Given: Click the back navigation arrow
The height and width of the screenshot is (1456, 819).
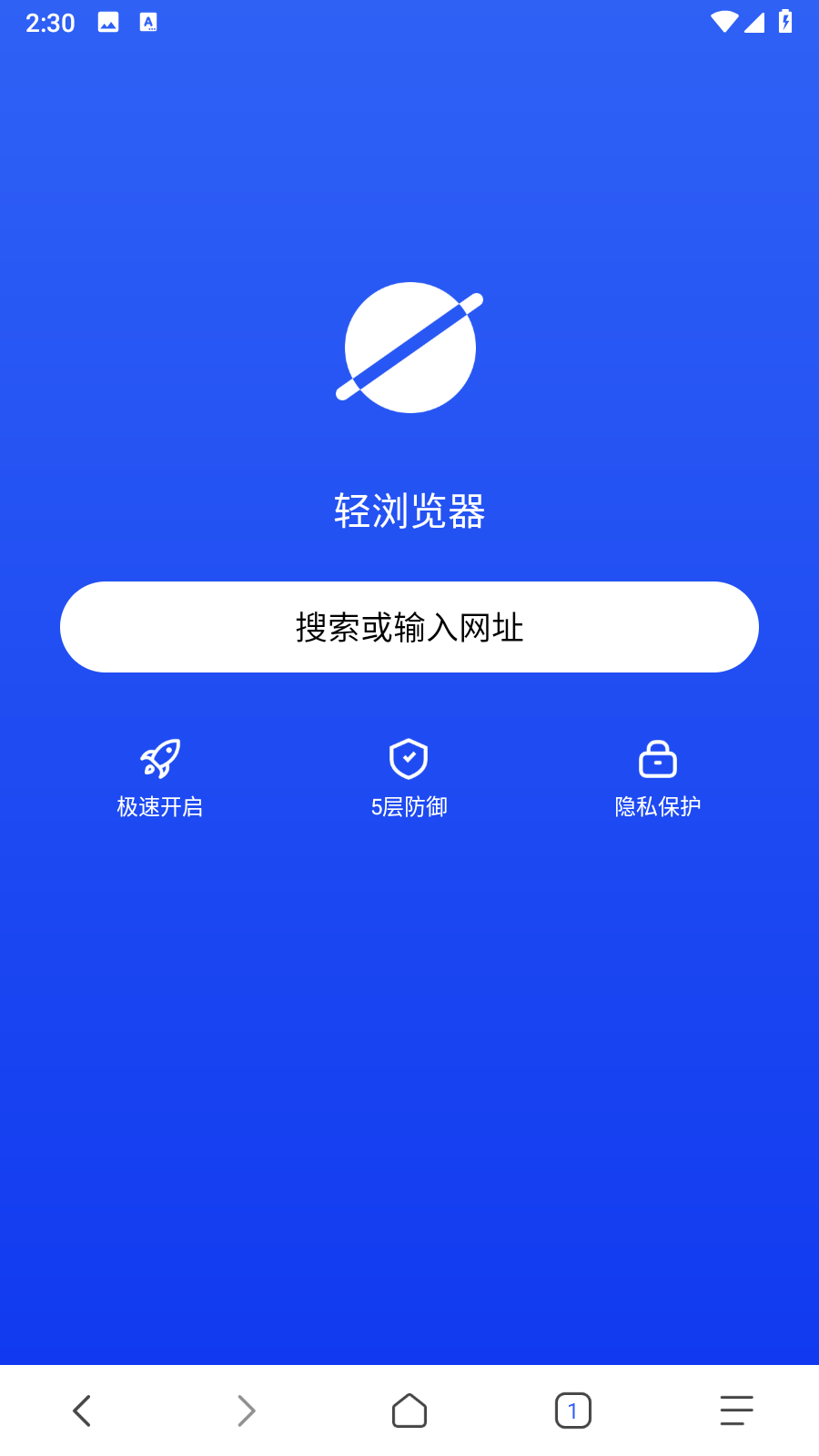Looking at the screenshot, I should (x=82, y=1410).
